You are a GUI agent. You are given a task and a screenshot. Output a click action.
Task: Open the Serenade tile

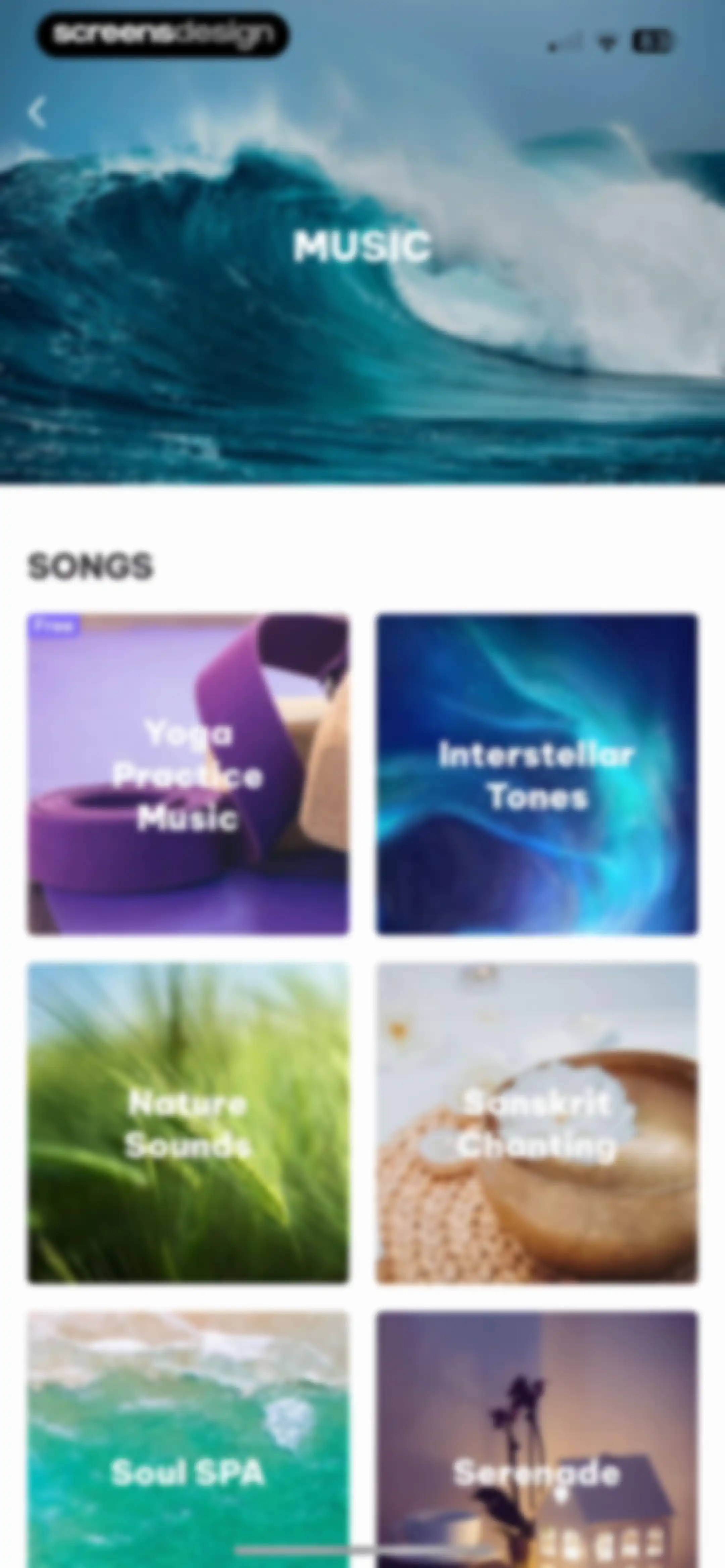[537, 1439]
